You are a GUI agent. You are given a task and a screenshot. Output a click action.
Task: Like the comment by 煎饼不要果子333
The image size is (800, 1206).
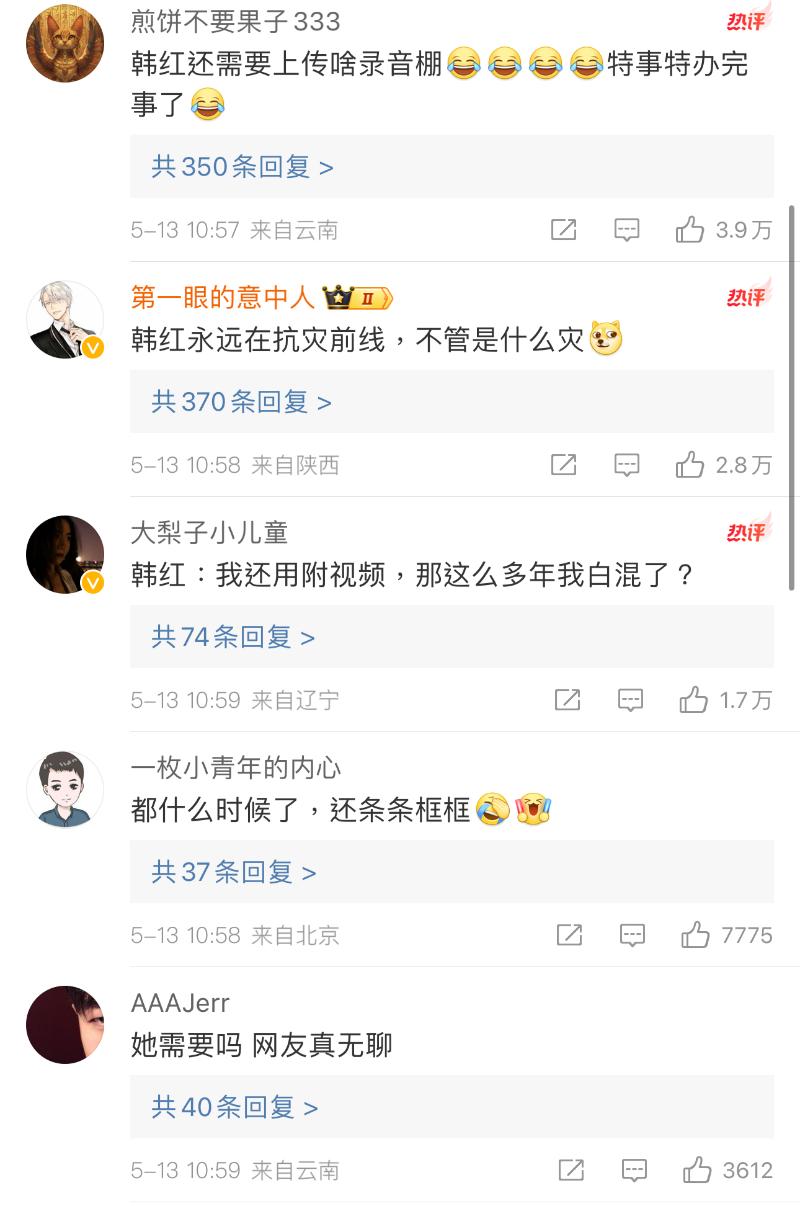point(690,230)
